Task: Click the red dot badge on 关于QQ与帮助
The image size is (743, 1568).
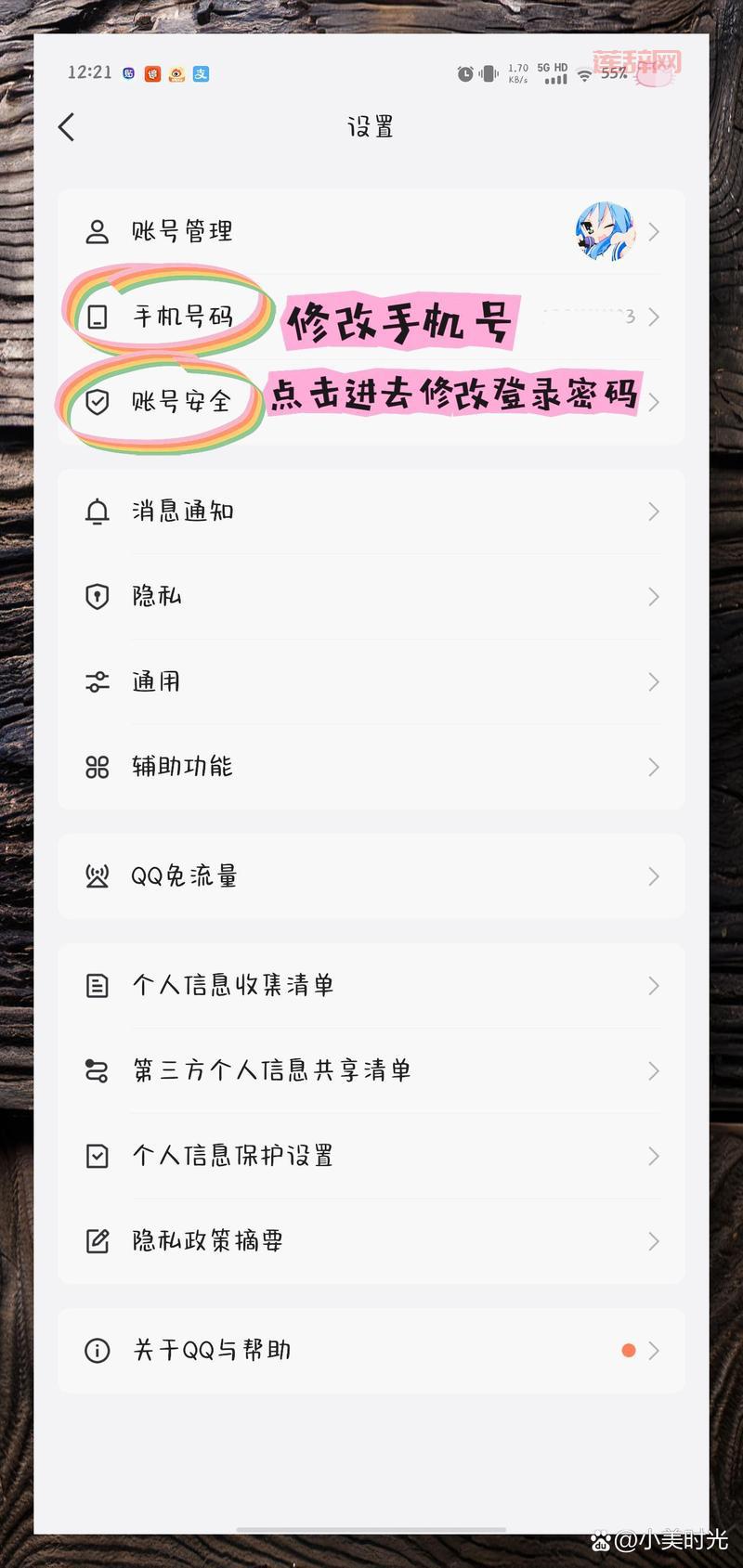Action: point(629,1351)
